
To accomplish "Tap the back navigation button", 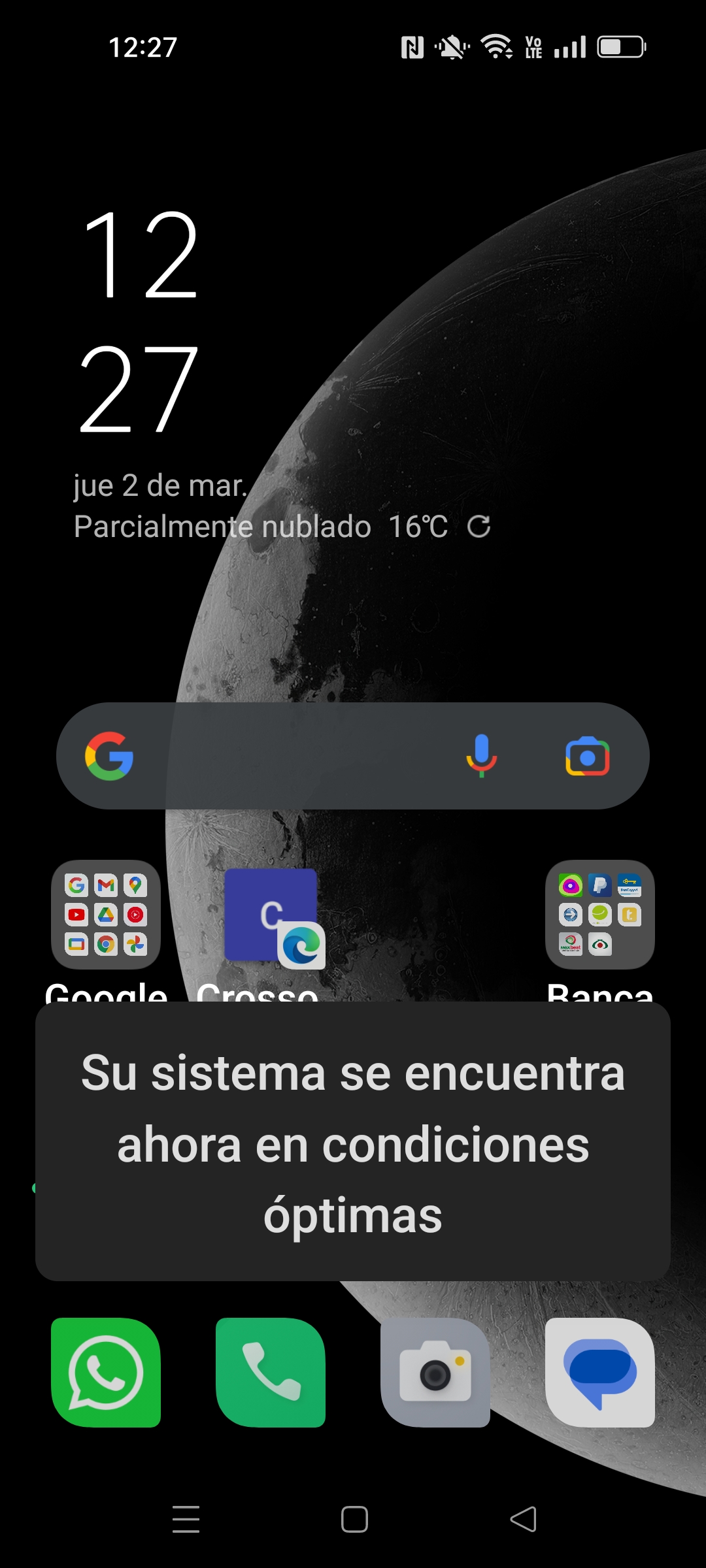I will 523,1519.
